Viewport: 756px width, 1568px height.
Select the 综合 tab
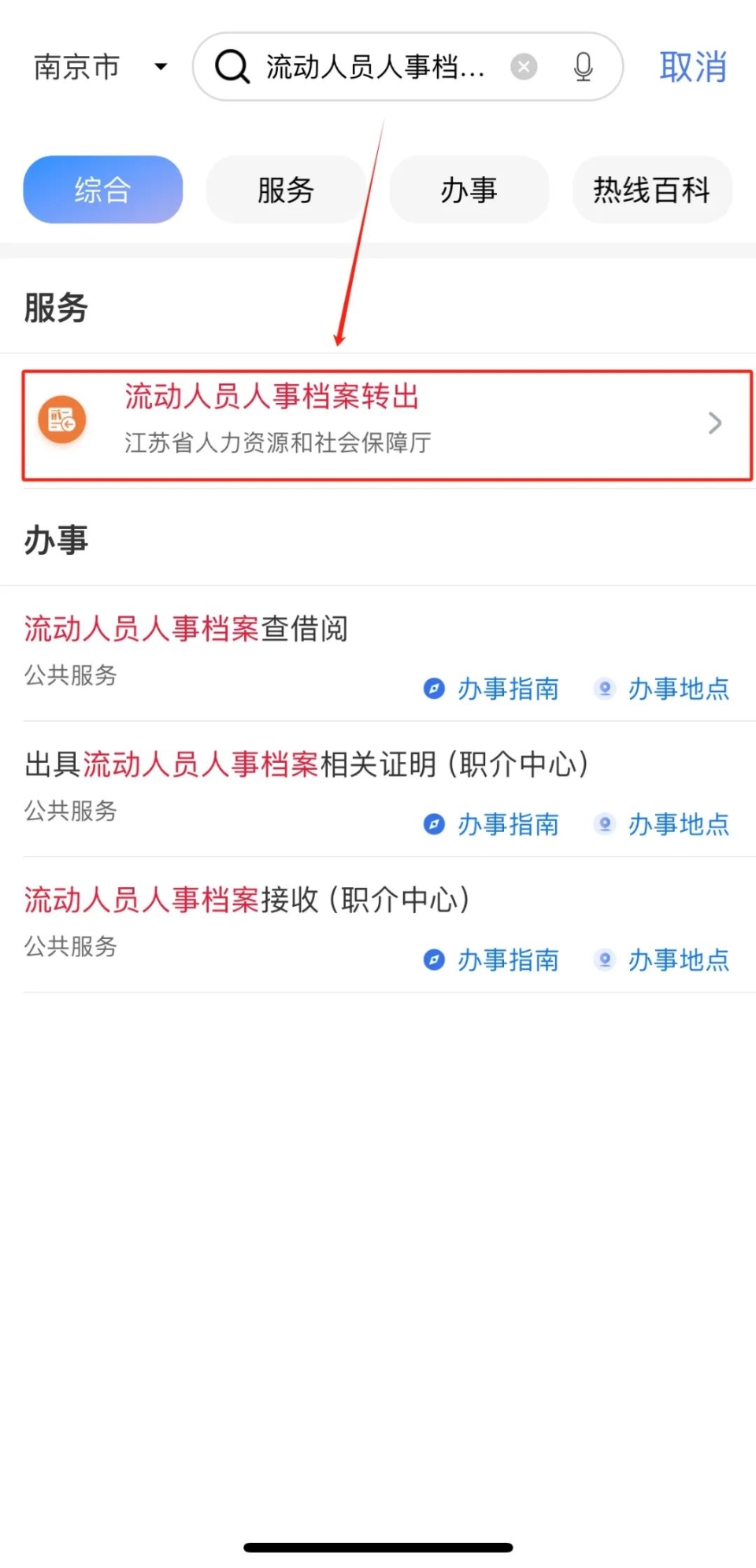pyautogui.click(x=102, y=190)
